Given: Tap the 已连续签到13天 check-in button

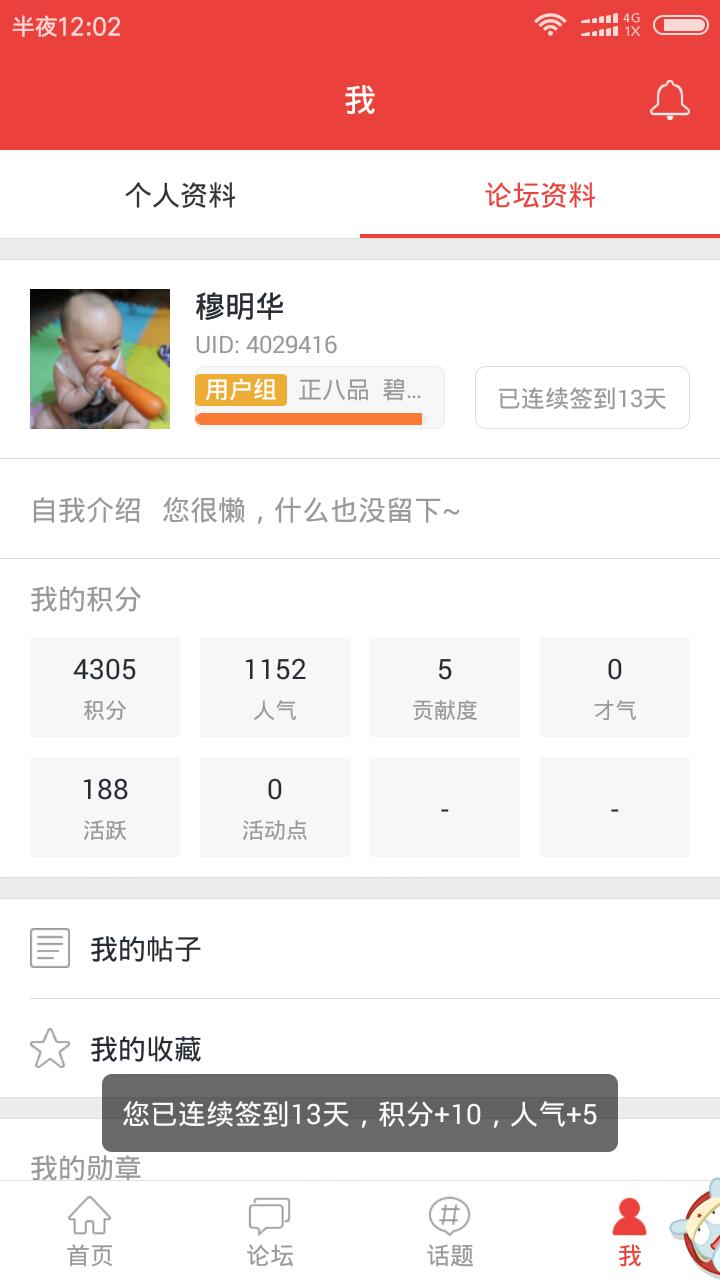Looking at the screenshot, I should tap(582, 398).
